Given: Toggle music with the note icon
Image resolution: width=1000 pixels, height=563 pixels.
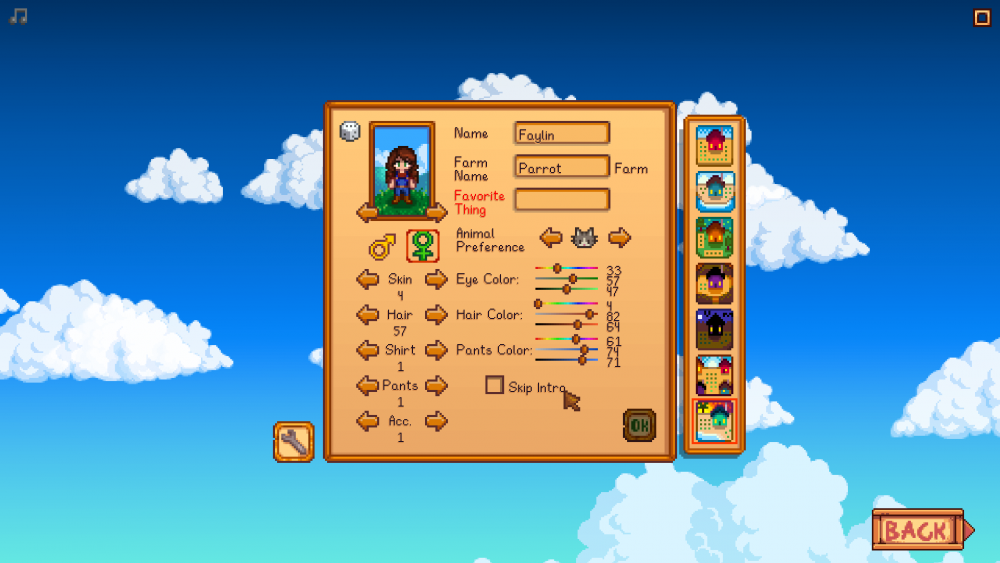Looking at the screenshot, I should 18,17.
